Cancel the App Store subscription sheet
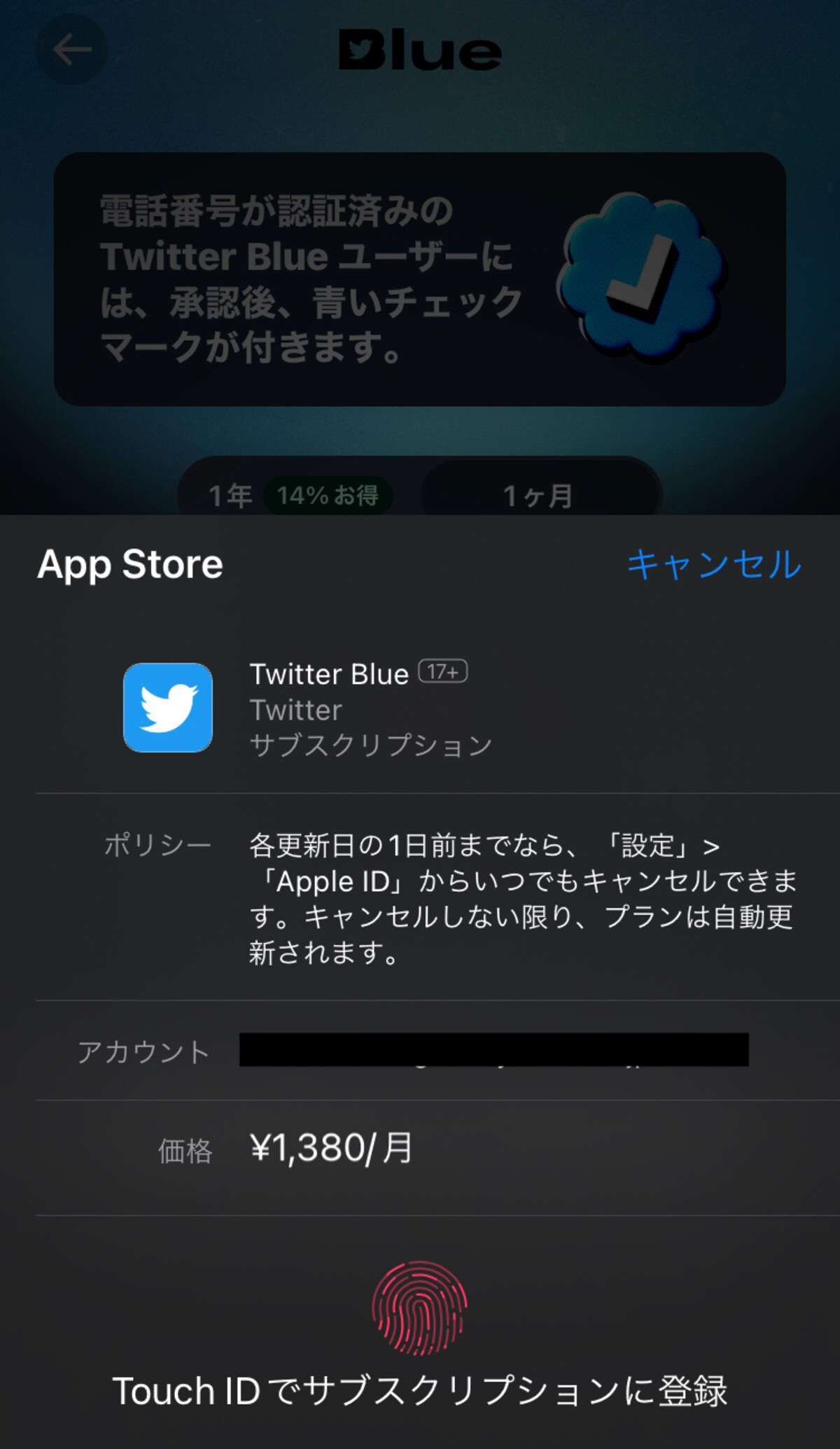 click(x=713, y=564)
